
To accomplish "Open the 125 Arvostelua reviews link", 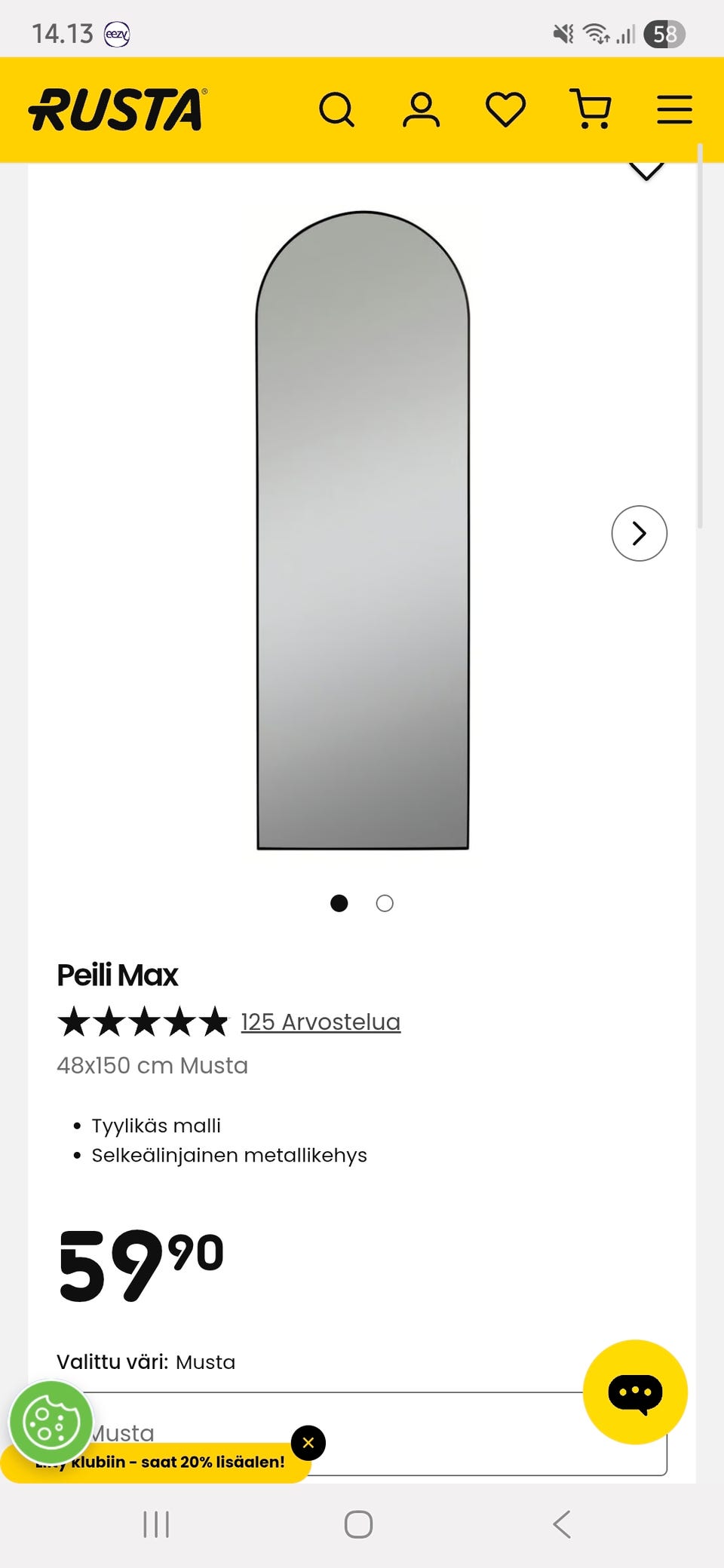I will click(x=321, y=1021).
